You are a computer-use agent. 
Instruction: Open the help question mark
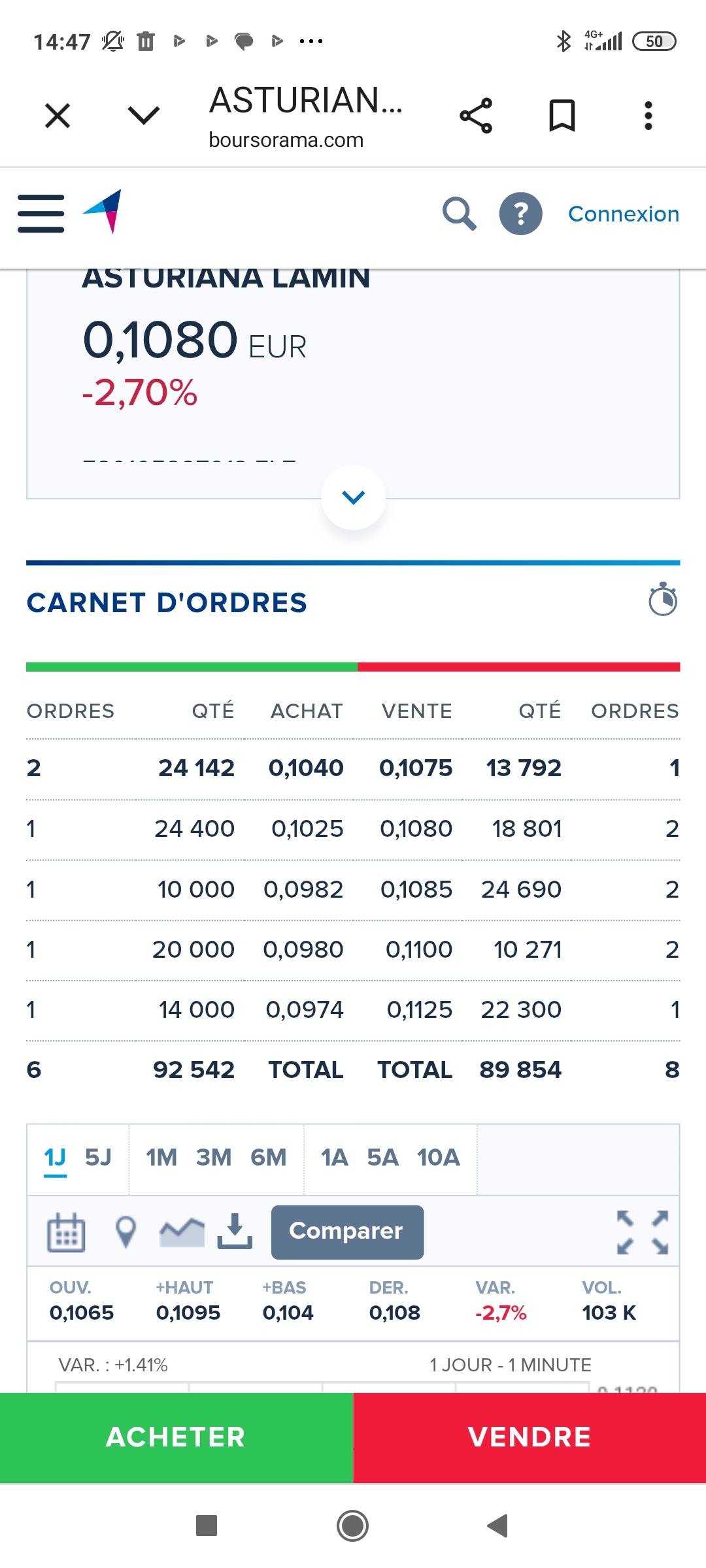coord(521,214)
